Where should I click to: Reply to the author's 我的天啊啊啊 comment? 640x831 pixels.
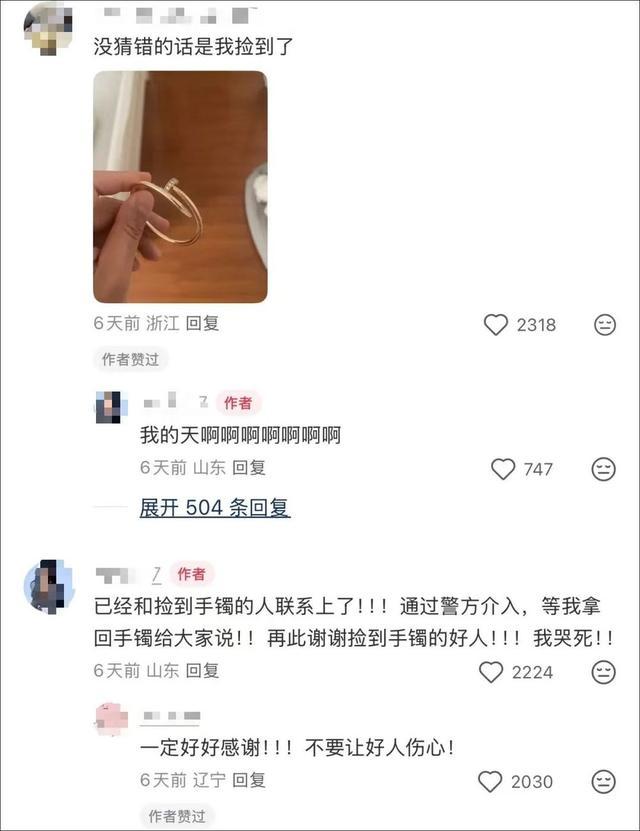pos(249,467)
